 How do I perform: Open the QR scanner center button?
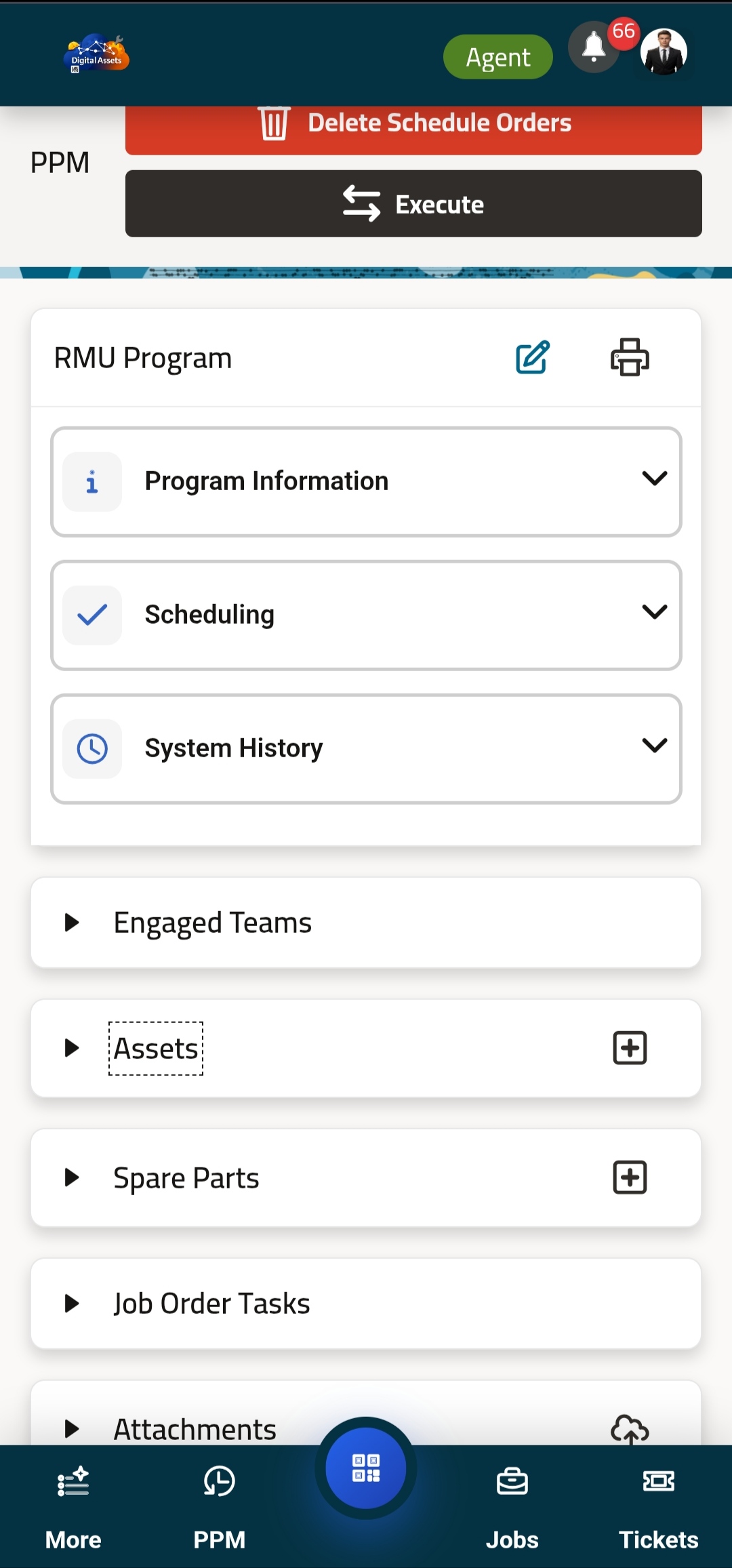coord(365,1468)
